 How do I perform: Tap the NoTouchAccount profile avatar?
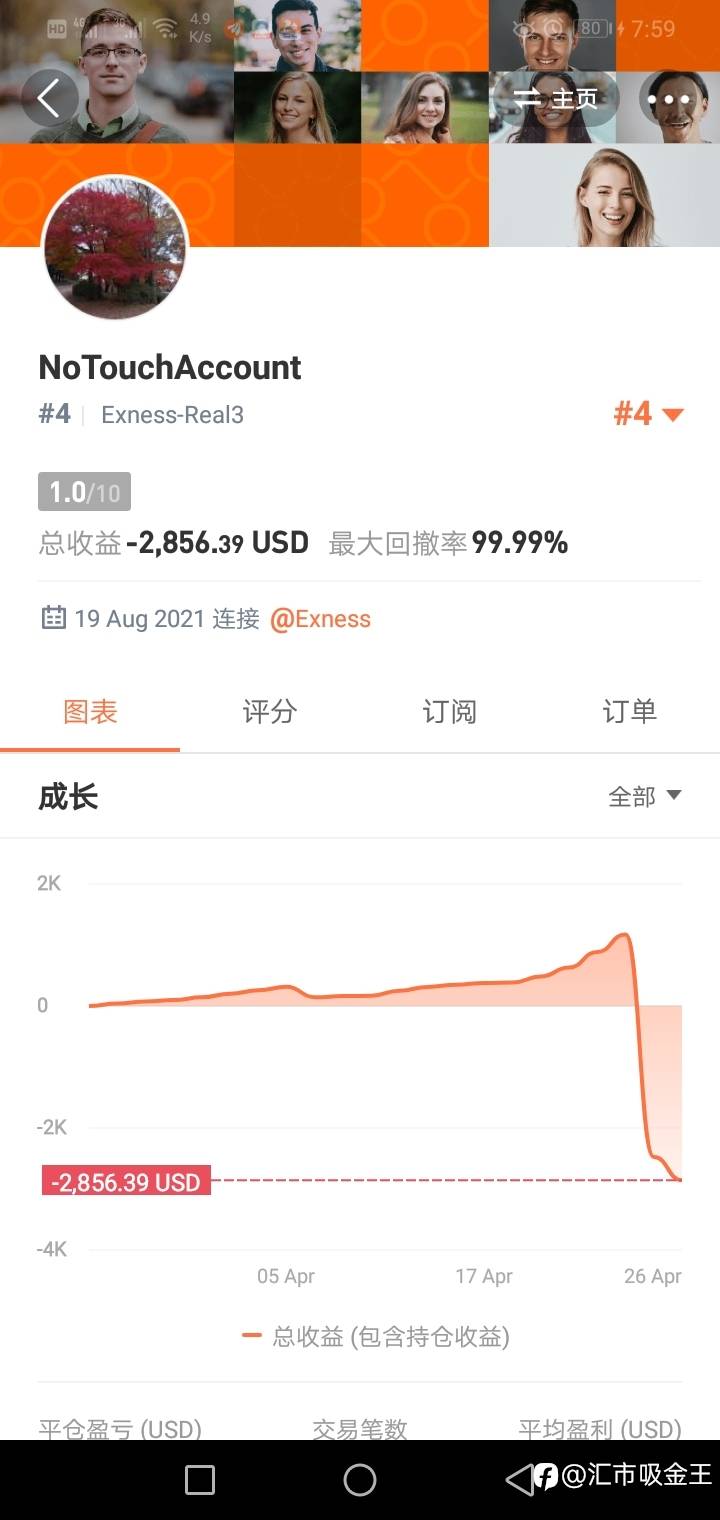114,249
